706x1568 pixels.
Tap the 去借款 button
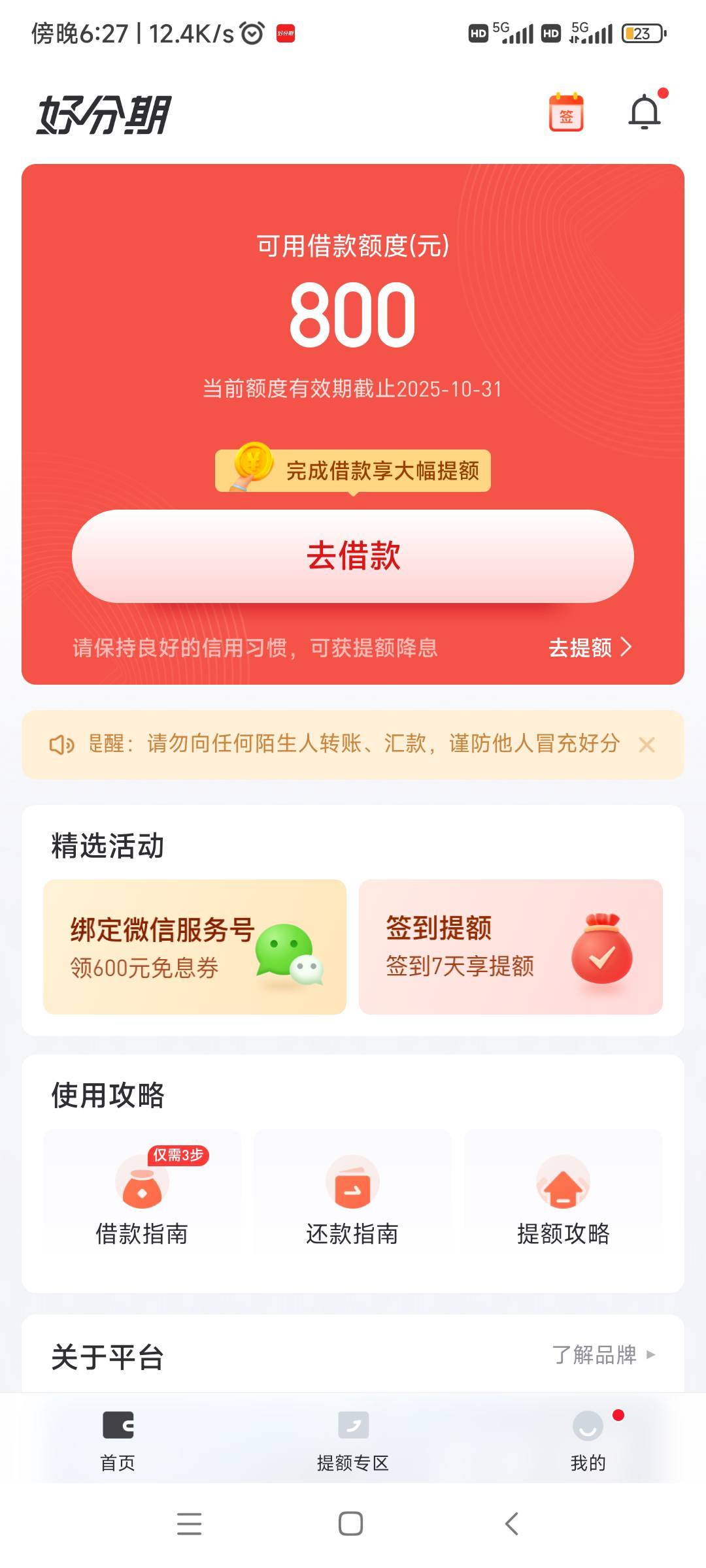pyautogui.click(x=353, y=556)
